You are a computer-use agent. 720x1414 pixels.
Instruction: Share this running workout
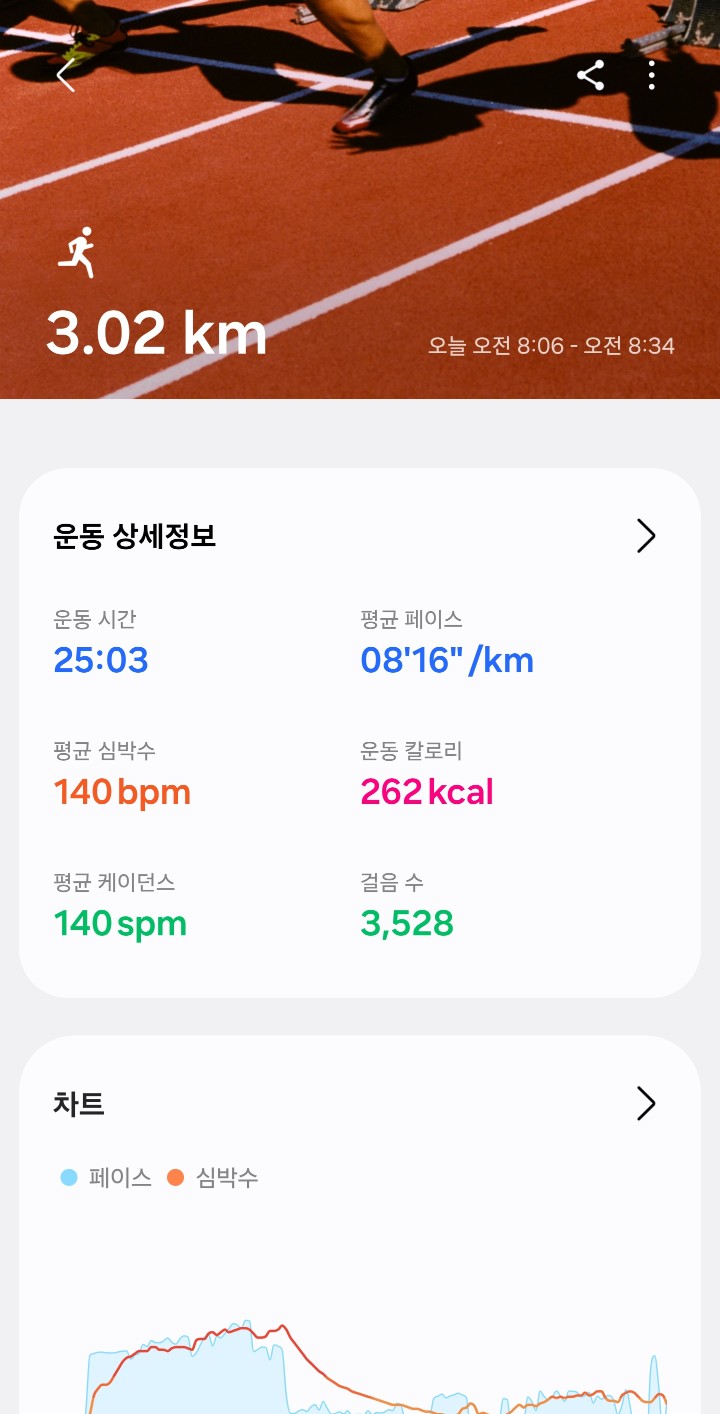591,76
